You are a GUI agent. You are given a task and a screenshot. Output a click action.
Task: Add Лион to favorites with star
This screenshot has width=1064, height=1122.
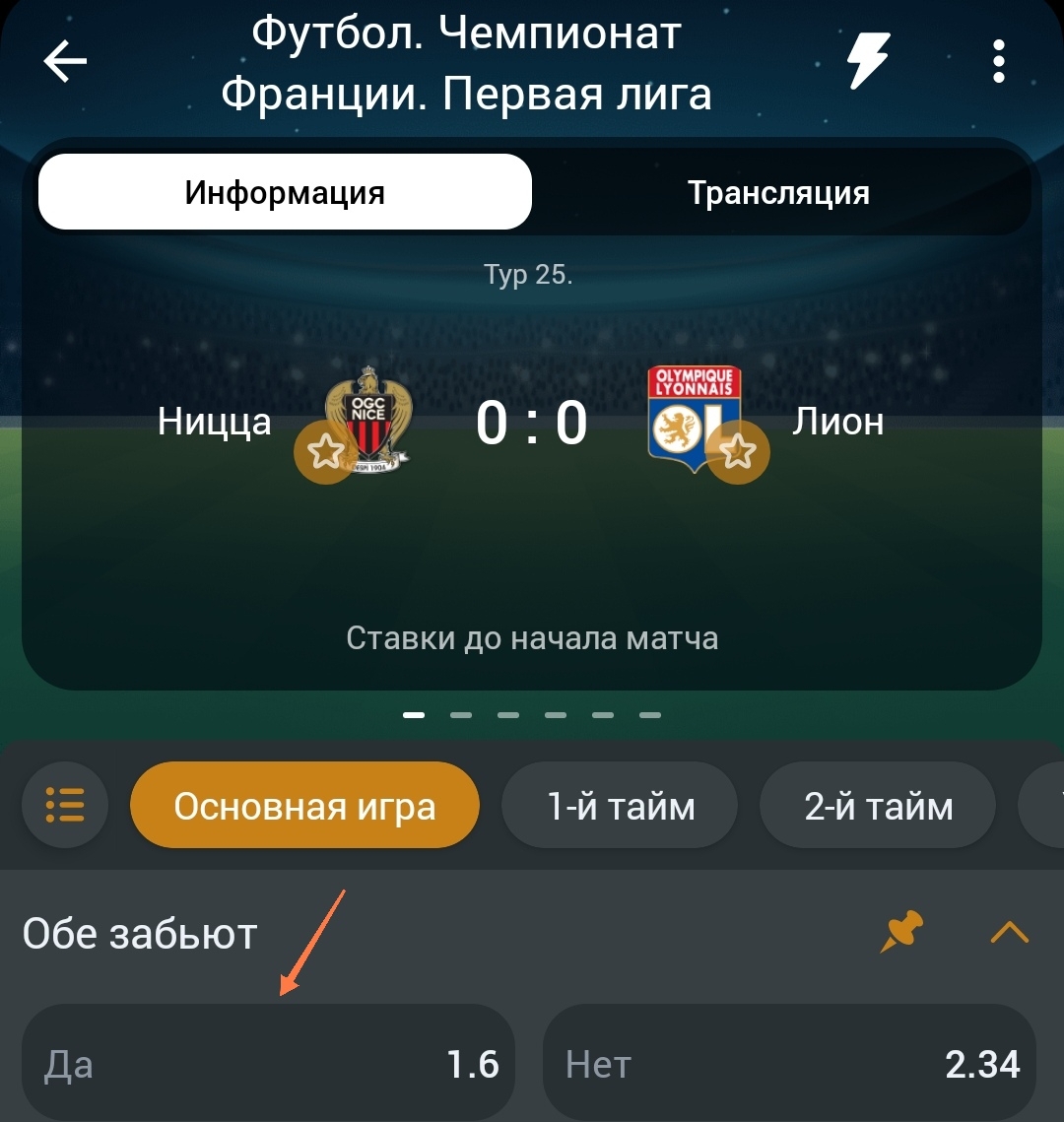pyautogui.click(x=738, y=452)
